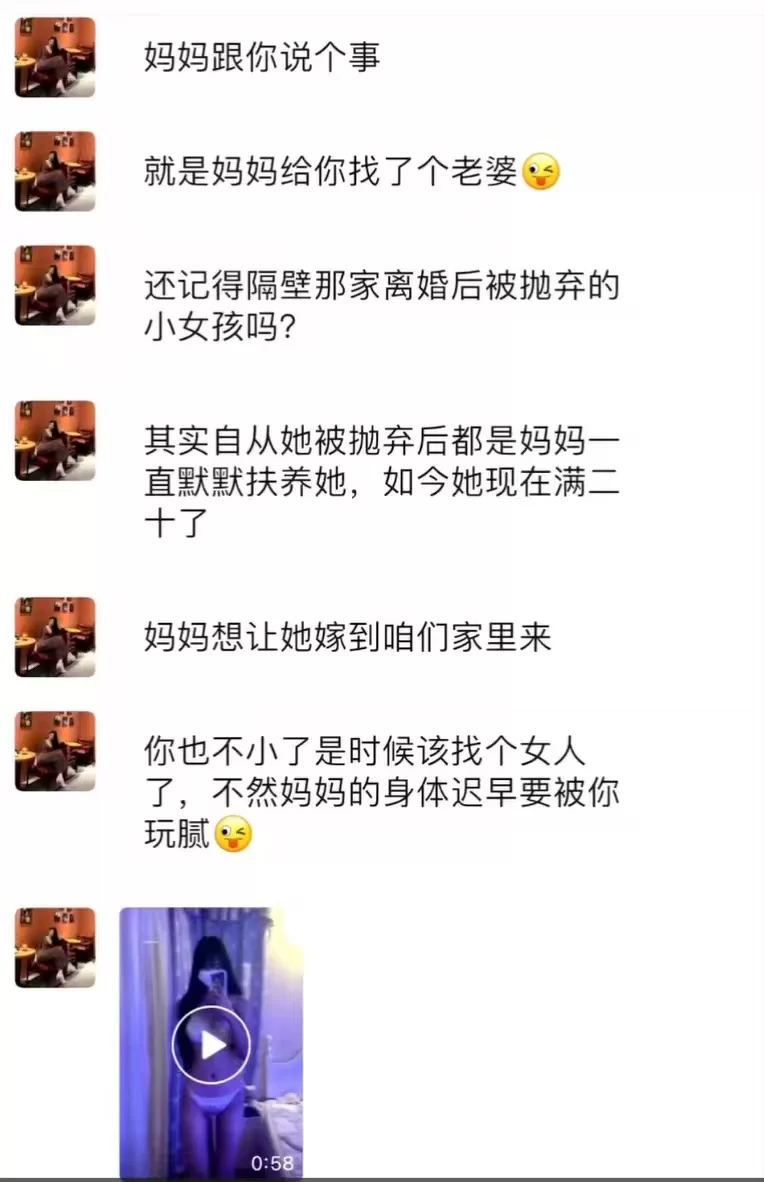The height and width of the screenshot is (1182, 764).
Task: Open the sender's avatar beside the first message
Action: point(55,57)
